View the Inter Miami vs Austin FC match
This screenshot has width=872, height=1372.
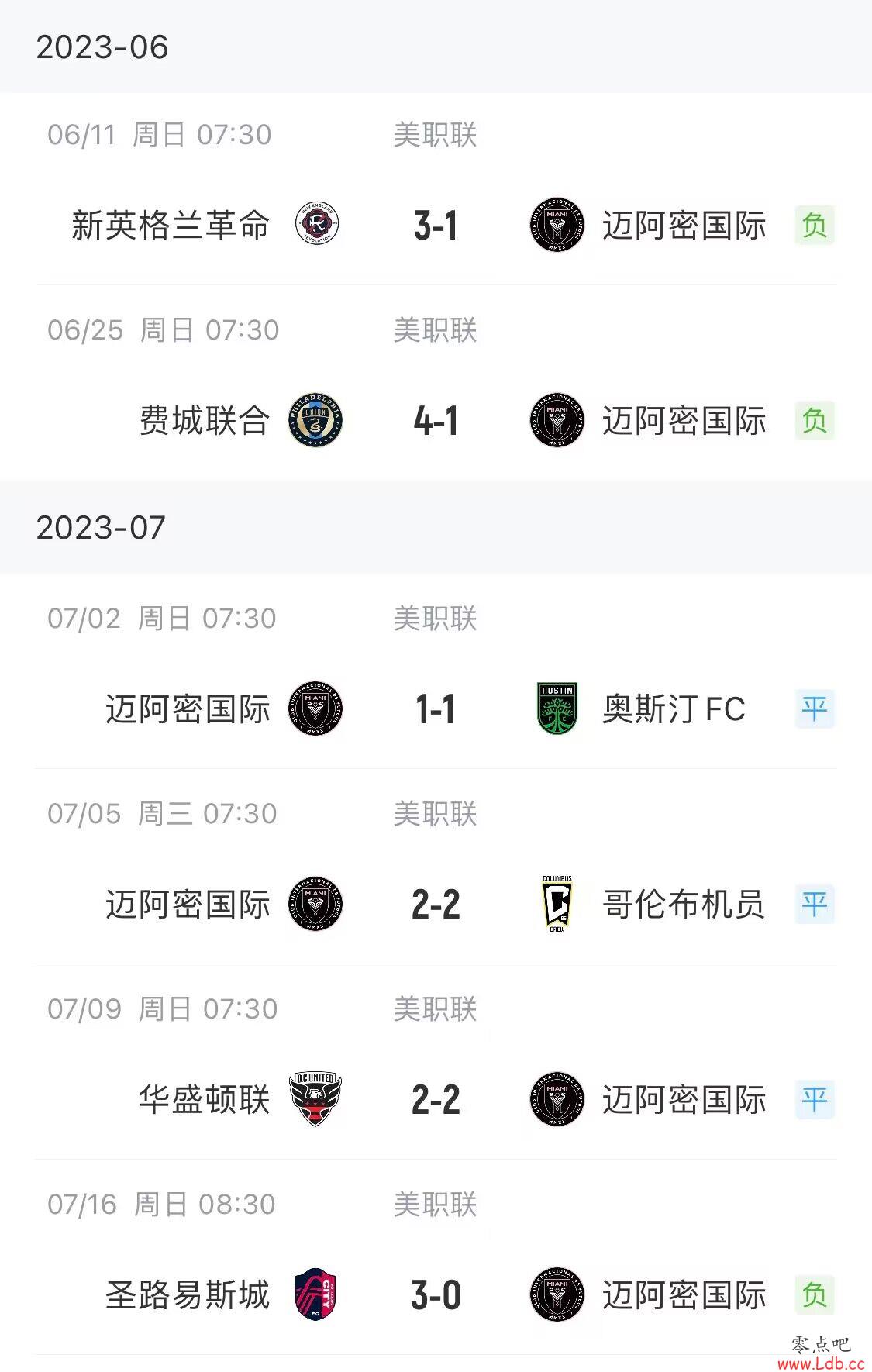(x=436, y=709)
